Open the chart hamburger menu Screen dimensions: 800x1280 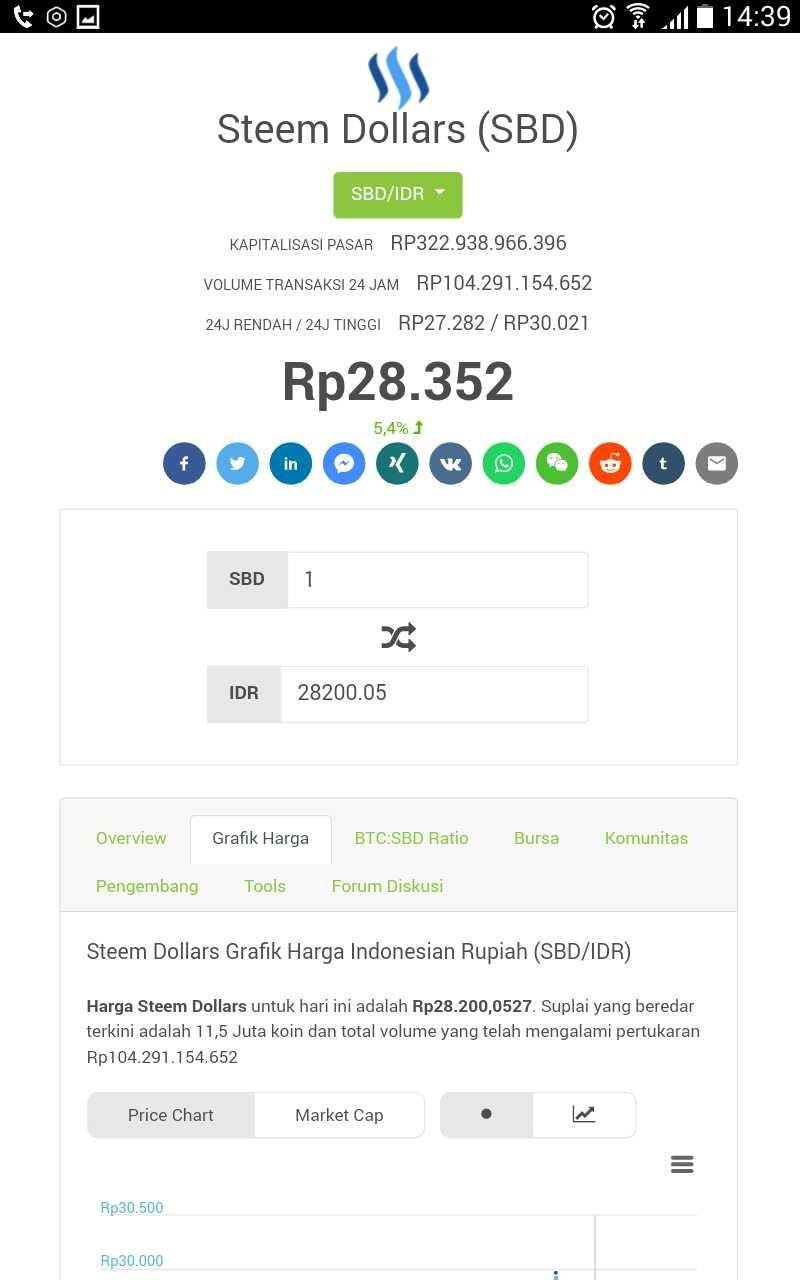(x=682, y=1164)
